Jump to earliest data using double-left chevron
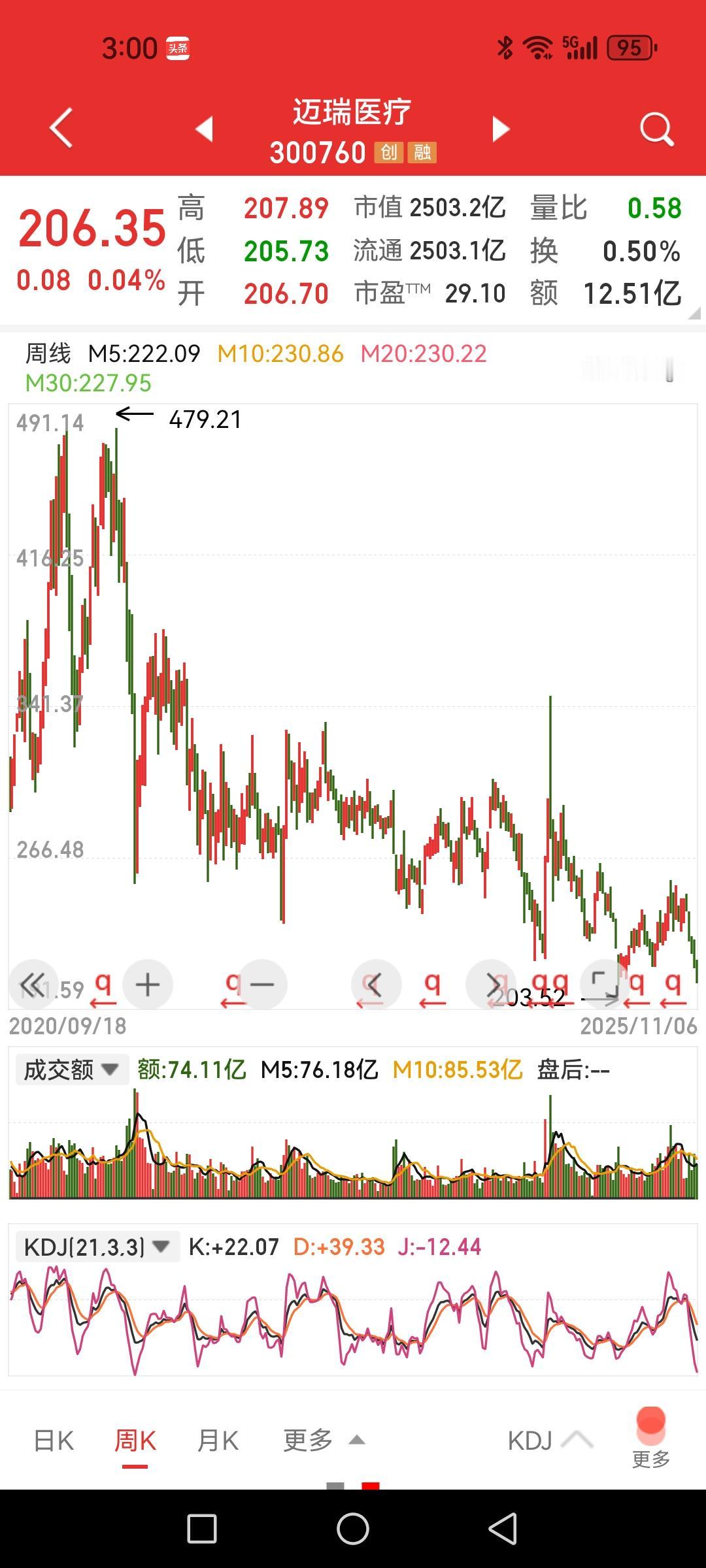Viewport: 706px width, 1568px height. tap(34, 985)
